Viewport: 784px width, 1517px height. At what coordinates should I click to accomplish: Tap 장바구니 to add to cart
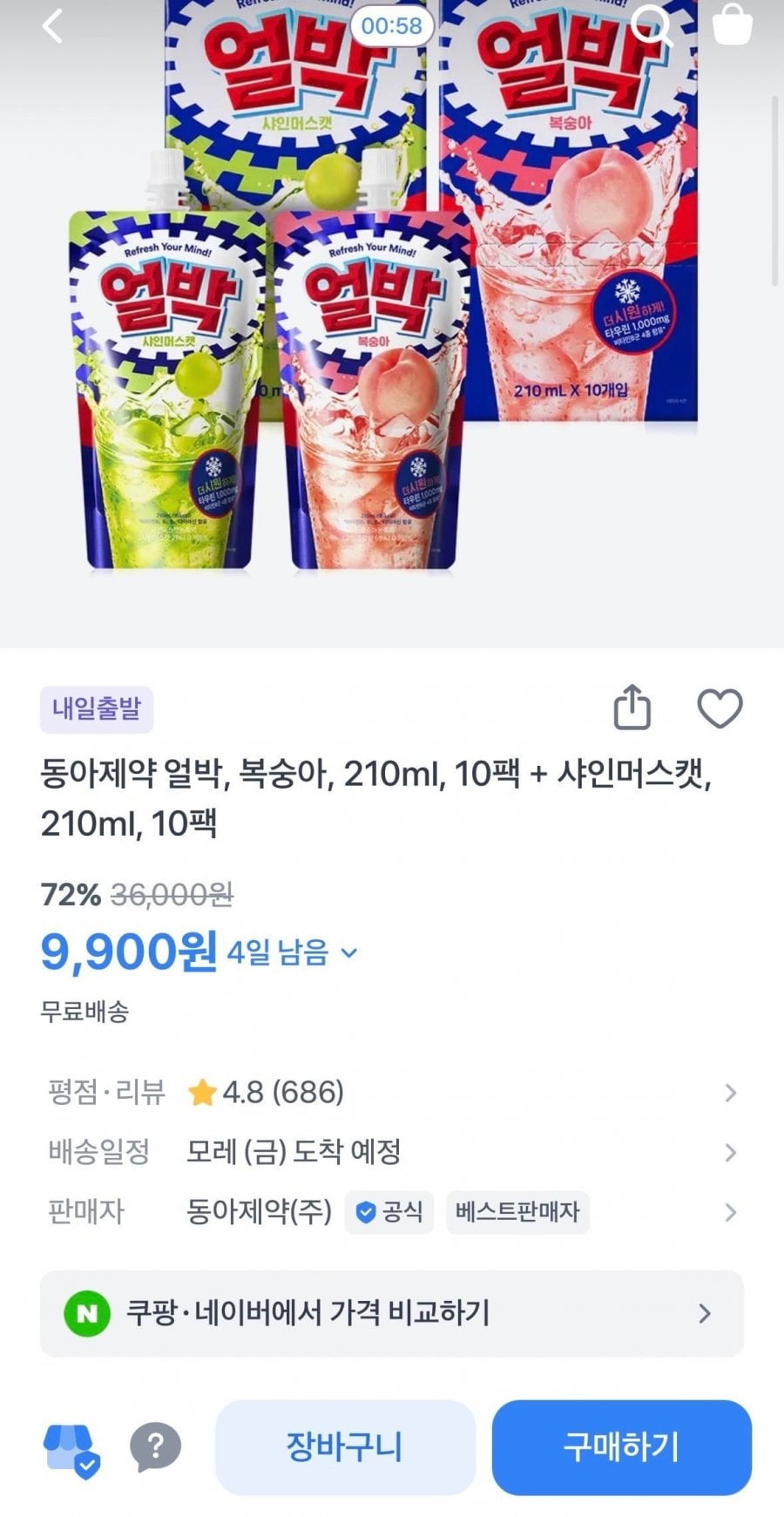click(345, 1448)
